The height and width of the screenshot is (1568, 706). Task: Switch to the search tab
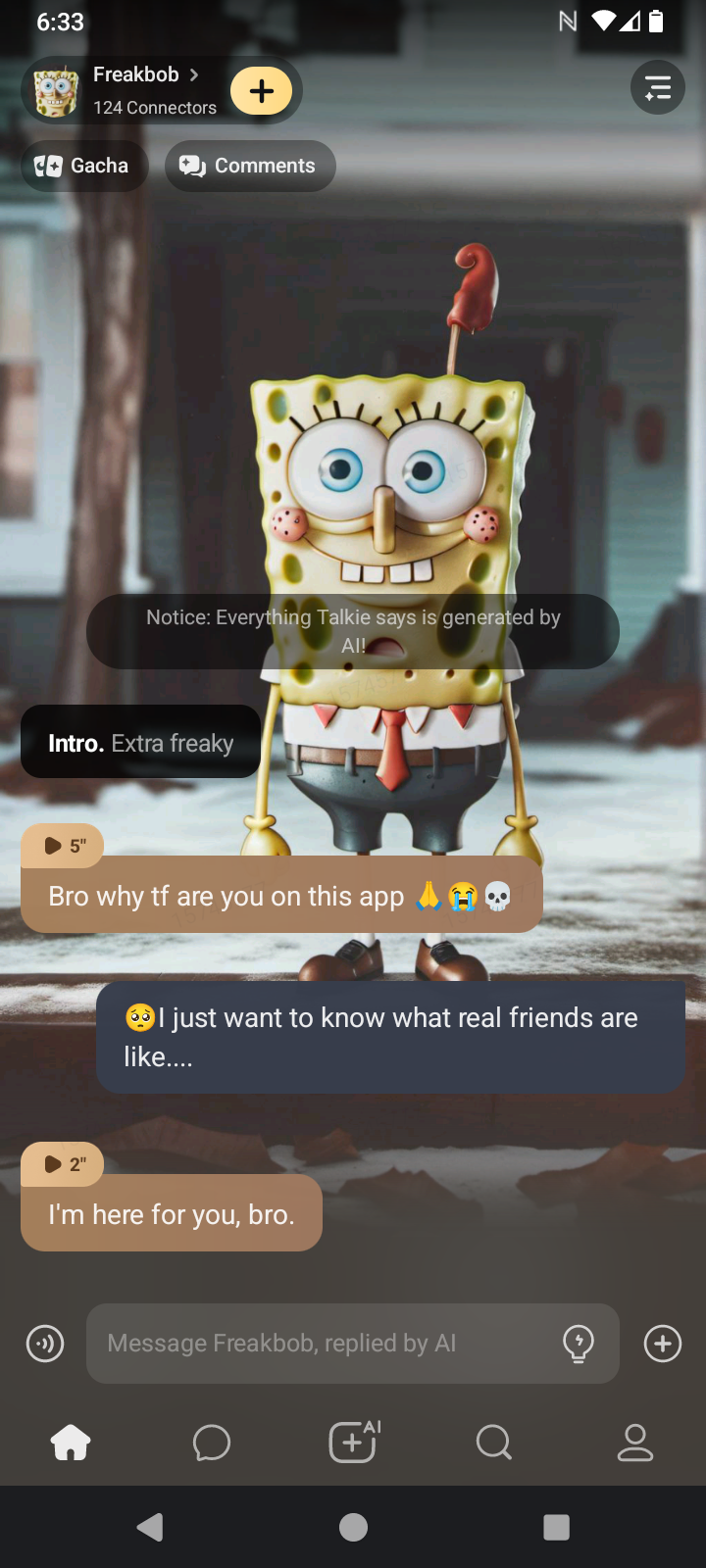click(494, 1443)
